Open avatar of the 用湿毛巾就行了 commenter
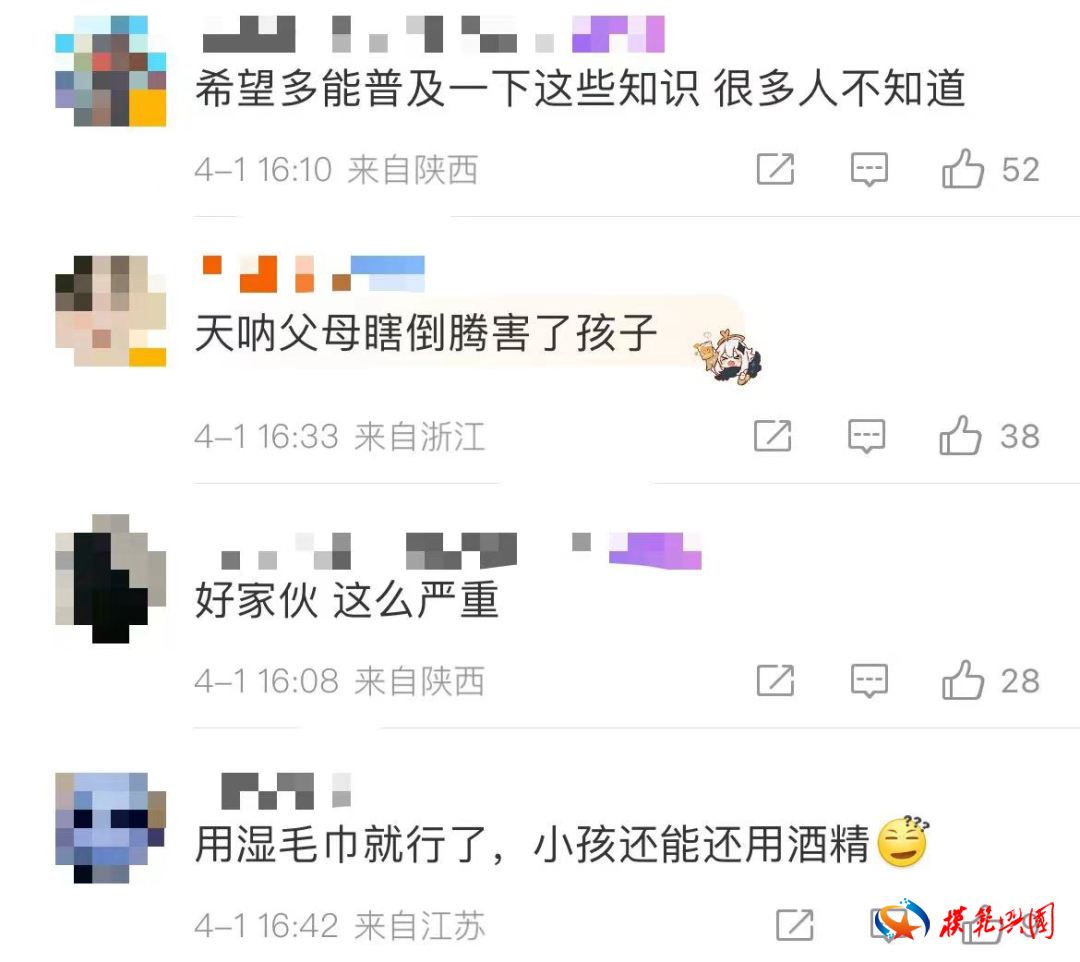Screen dimensions: 1080x962 [x=110, y=826]
